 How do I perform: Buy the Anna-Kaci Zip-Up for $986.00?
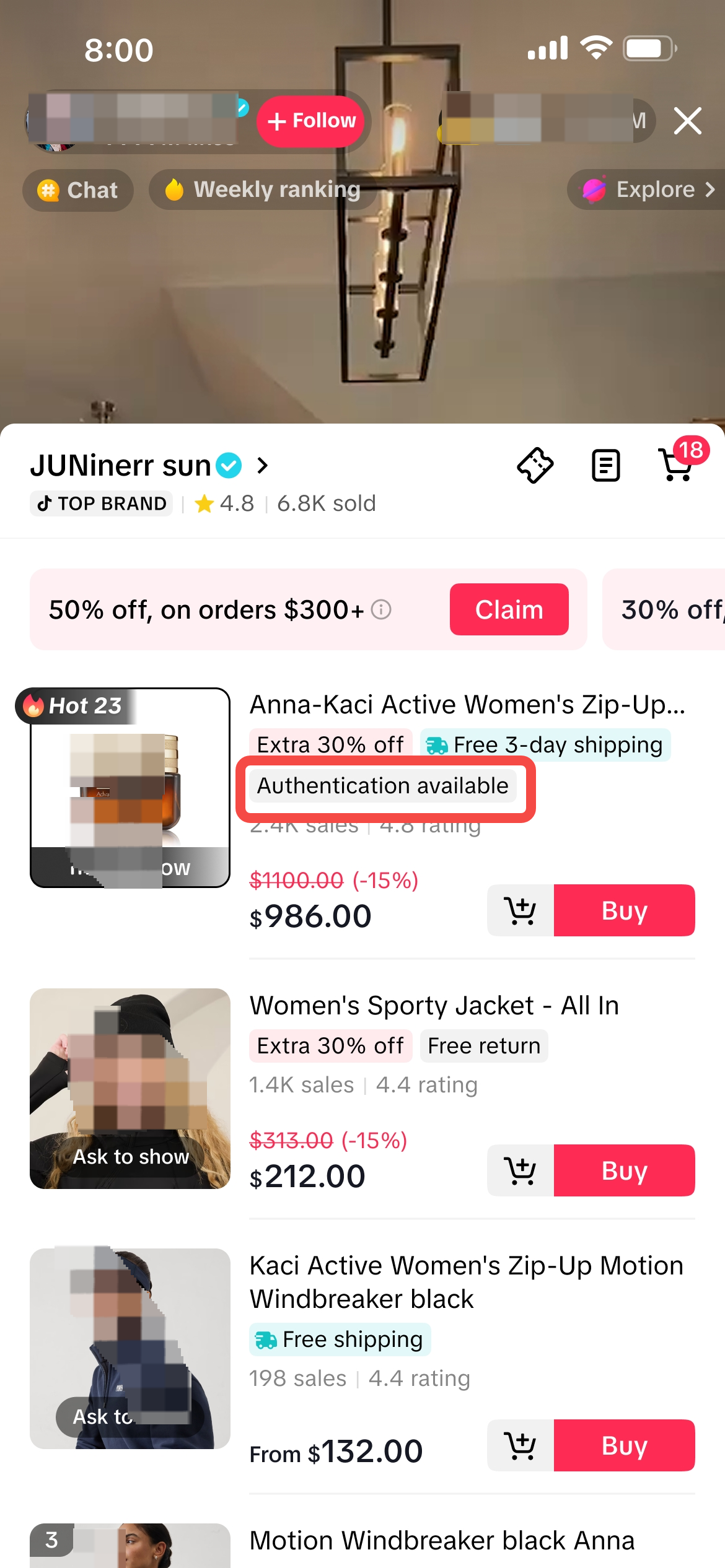coord(624,910)
